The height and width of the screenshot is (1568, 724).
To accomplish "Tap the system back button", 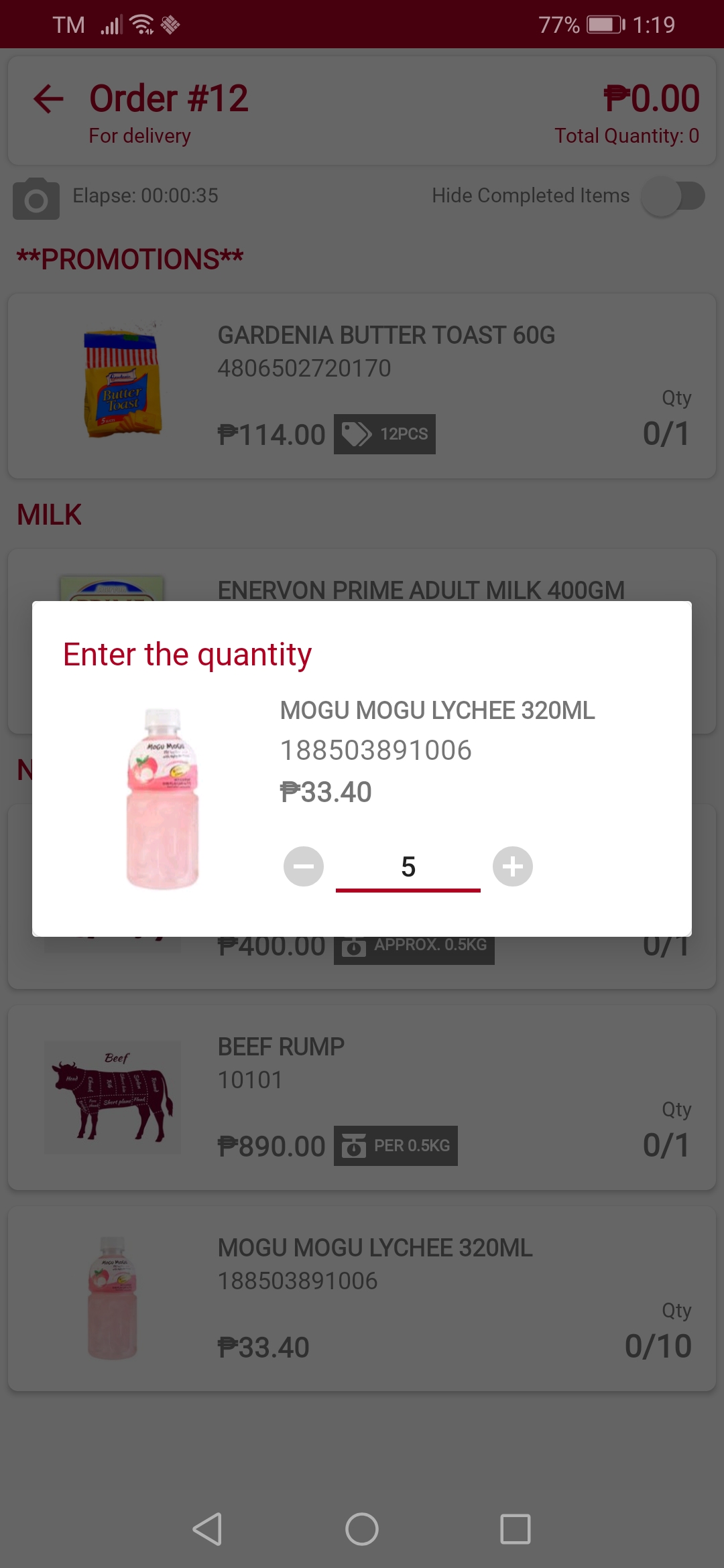I will pyautogui.click(x=208, y=1529).
